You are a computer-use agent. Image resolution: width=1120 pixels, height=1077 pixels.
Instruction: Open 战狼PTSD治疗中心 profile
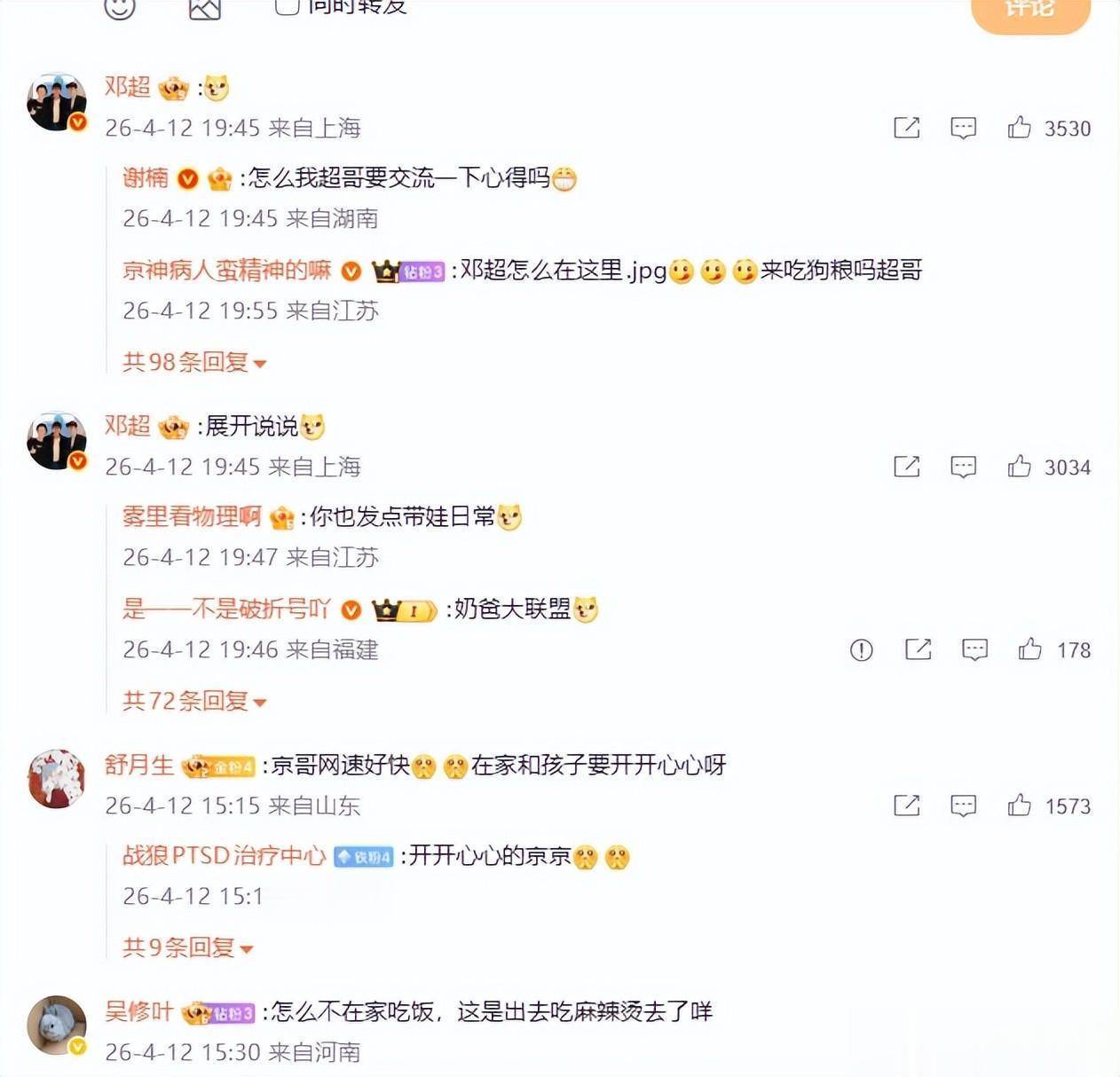point(224,855)
